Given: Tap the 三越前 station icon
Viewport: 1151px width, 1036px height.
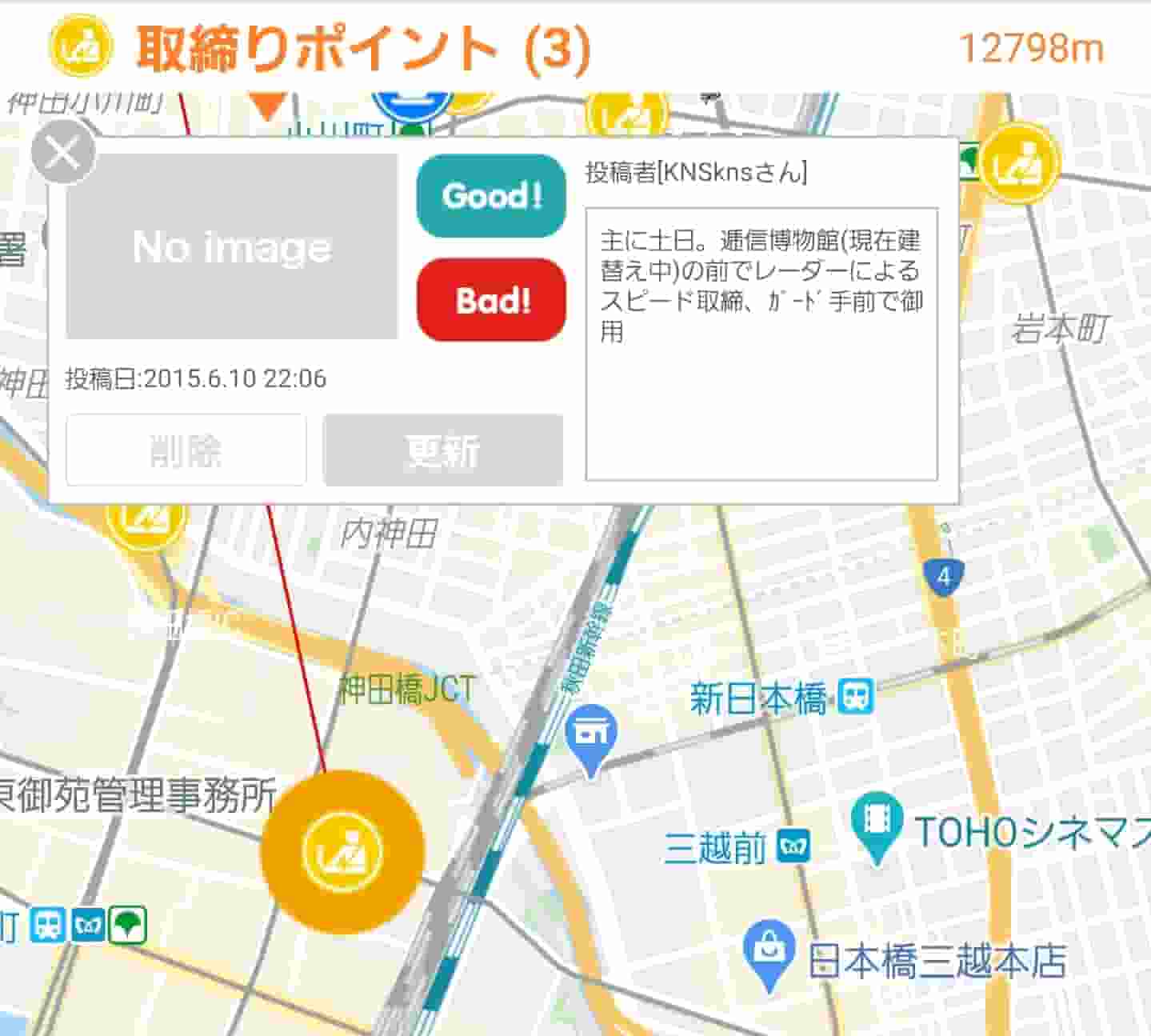Looking at the screenshot, I should [x=793, y=846].
